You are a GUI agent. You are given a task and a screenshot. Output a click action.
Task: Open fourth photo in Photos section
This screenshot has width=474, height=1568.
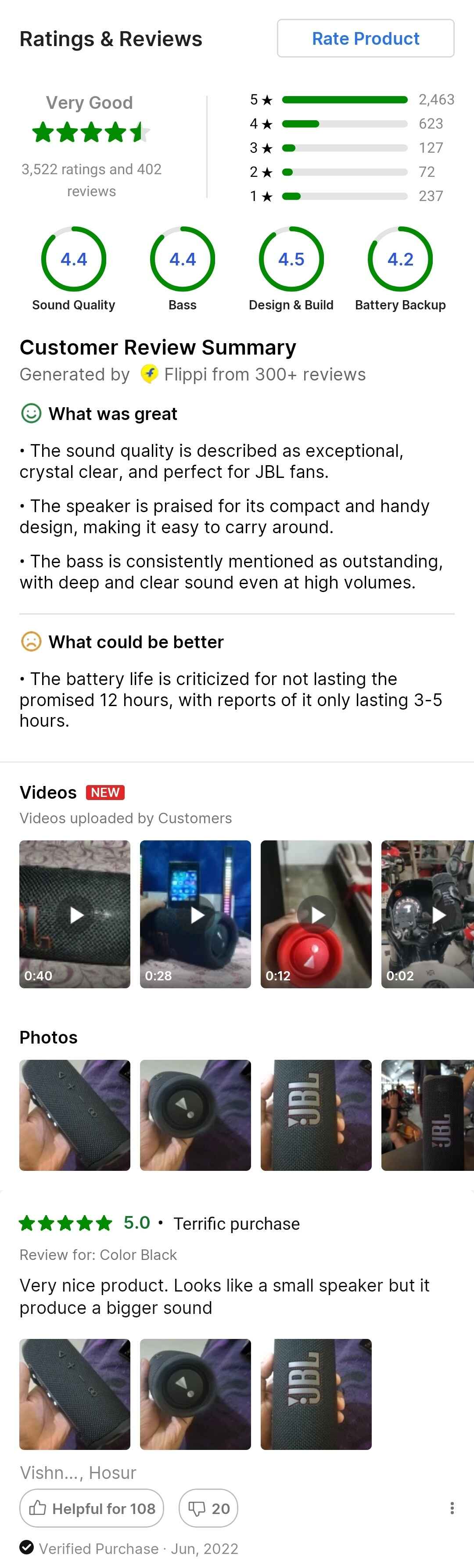[427, 1115]
